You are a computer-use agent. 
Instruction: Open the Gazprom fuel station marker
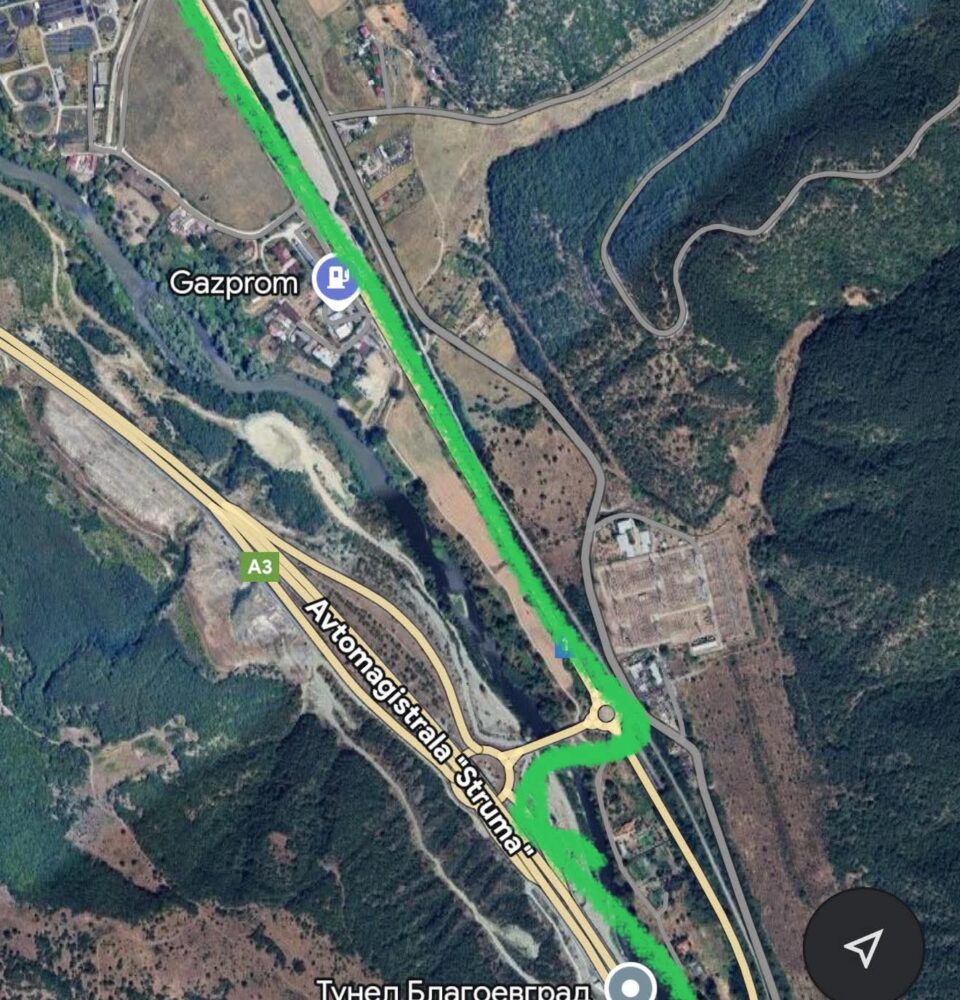337,279
